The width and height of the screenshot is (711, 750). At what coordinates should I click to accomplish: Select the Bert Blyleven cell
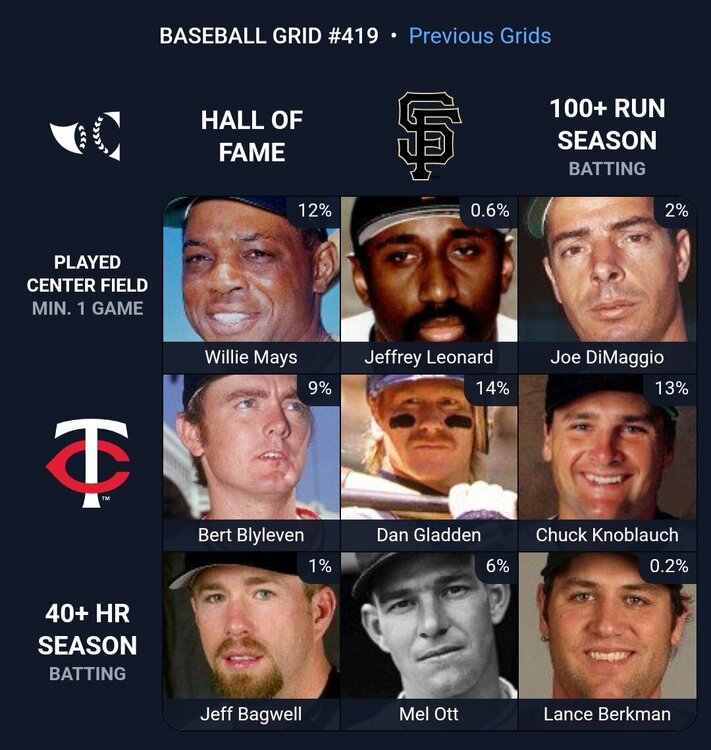251,462
